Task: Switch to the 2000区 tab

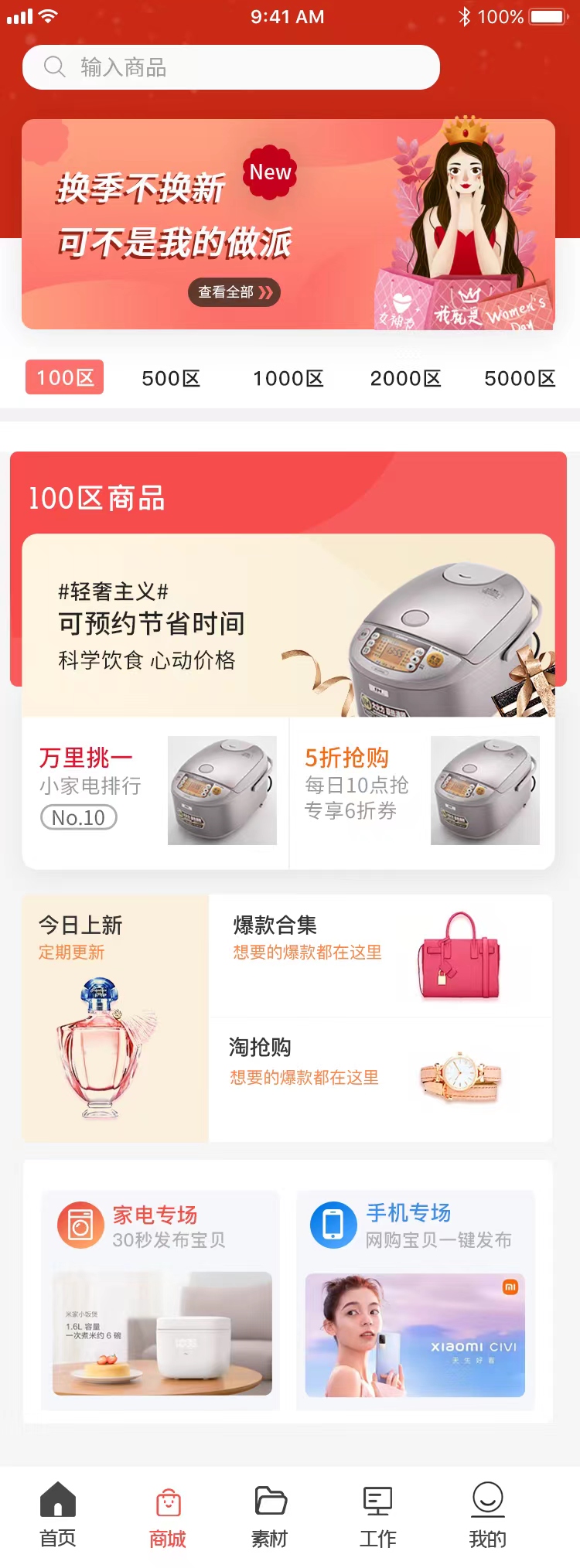Action: (x=405, y=378)
